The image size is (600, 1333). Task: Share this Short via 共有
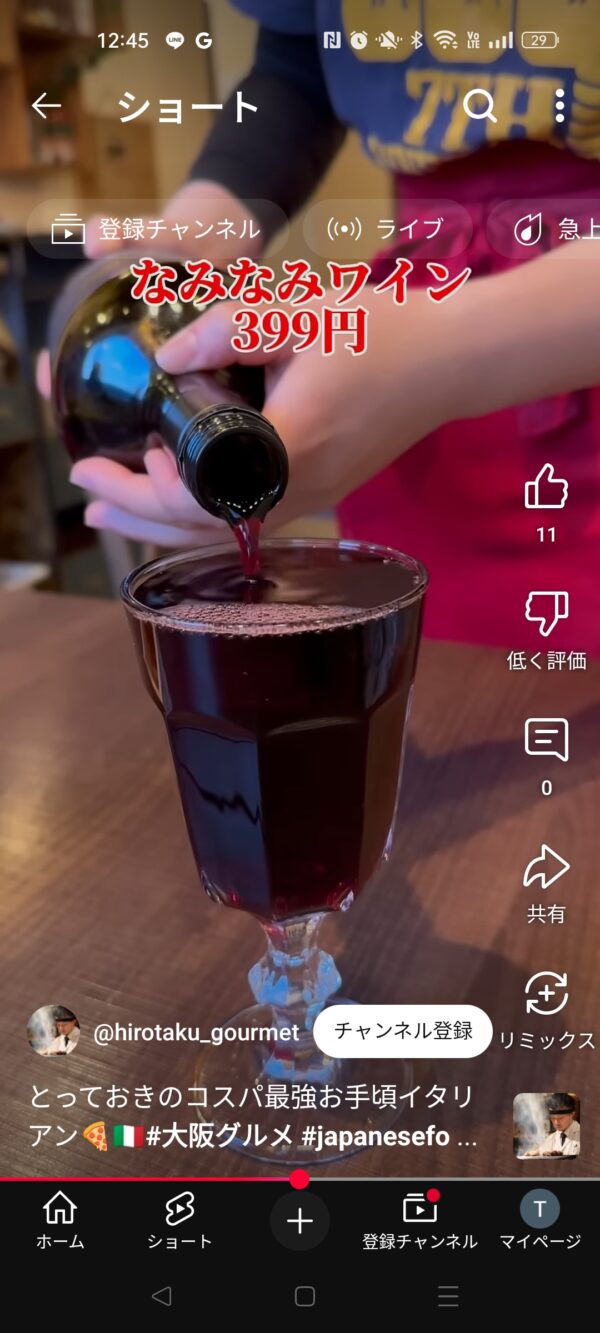546,868
